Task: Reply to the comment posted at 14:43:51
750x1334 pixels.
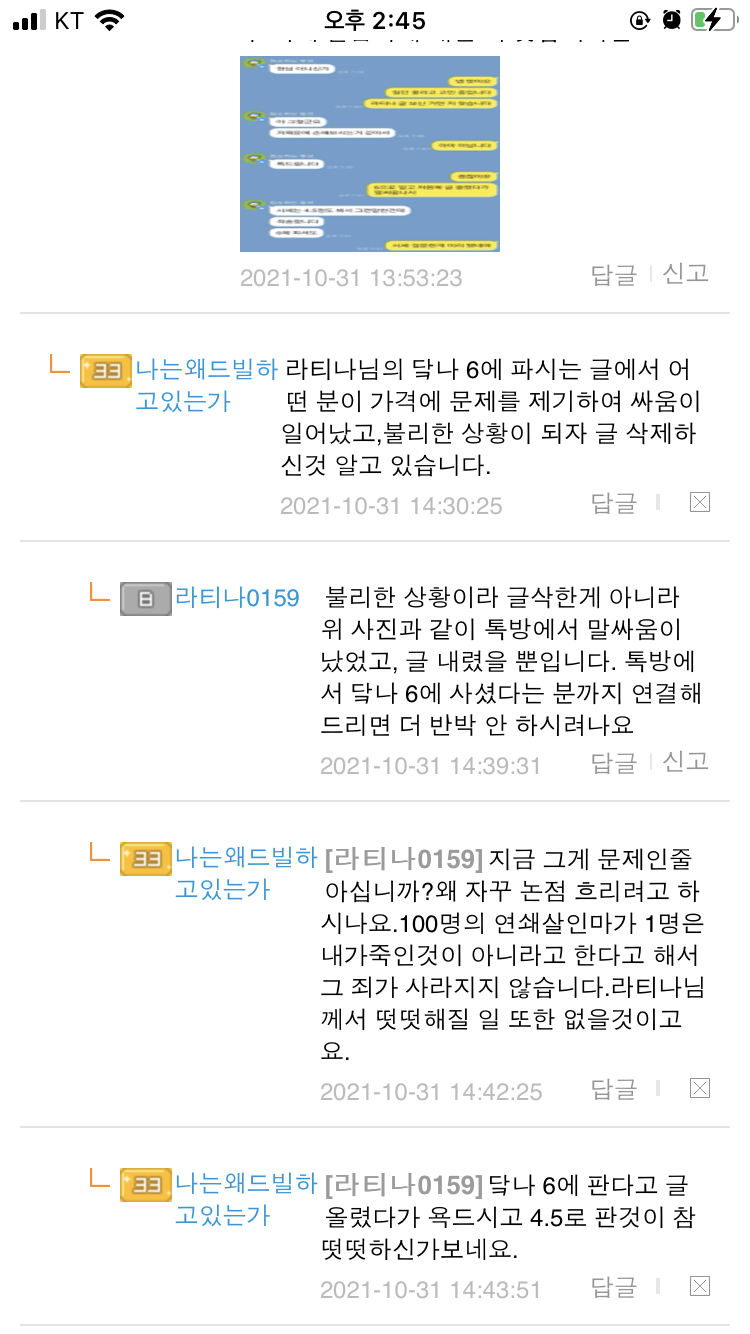Action: pos(613,1287)
